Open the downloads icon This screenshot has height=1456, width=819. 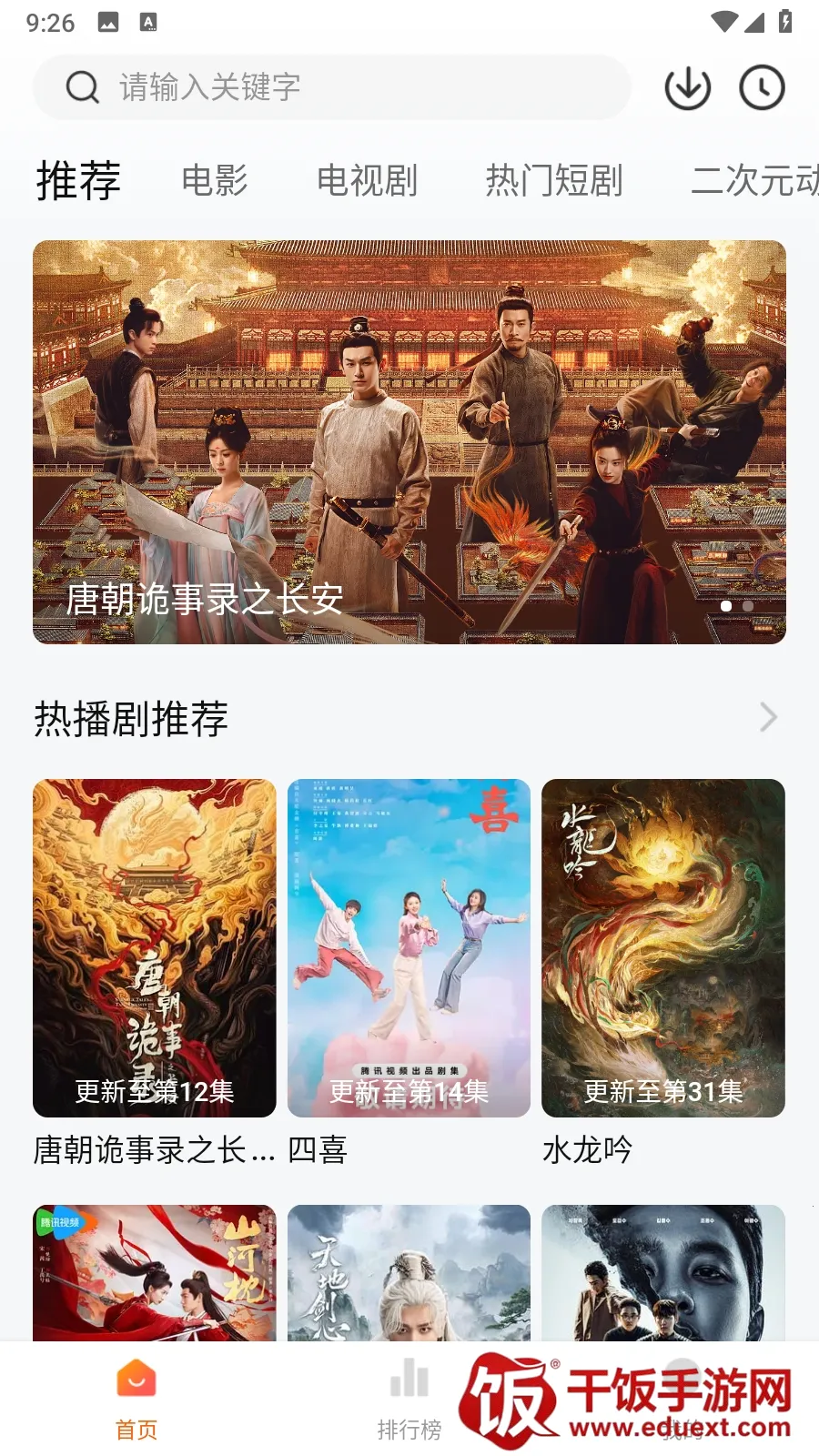click(x=687, y=87)
